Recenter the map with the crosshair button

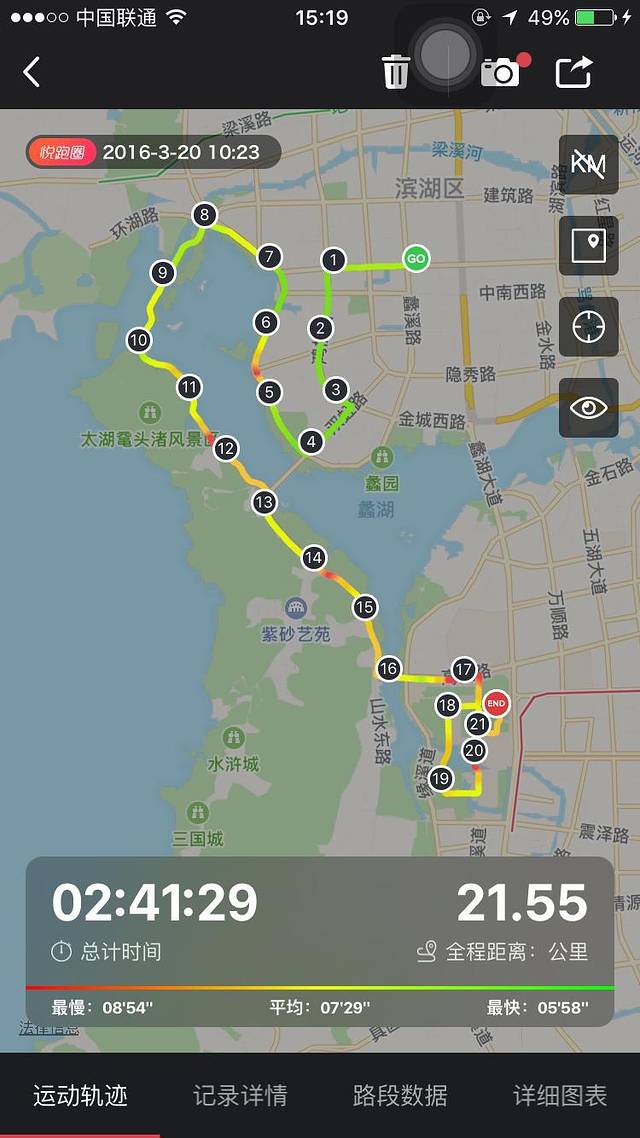pos(588,326)
